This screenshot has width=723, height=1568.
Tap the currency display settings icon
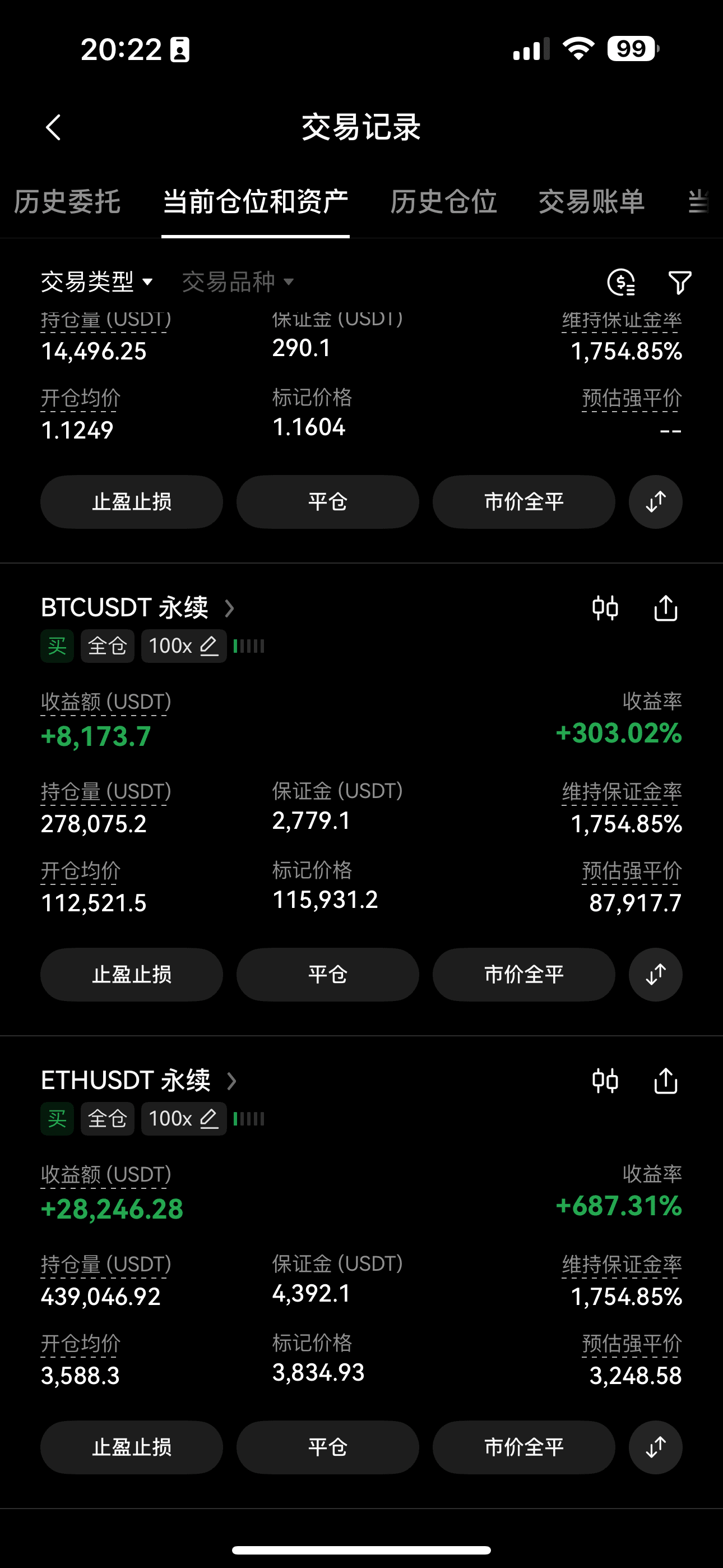tap(622, 283)
